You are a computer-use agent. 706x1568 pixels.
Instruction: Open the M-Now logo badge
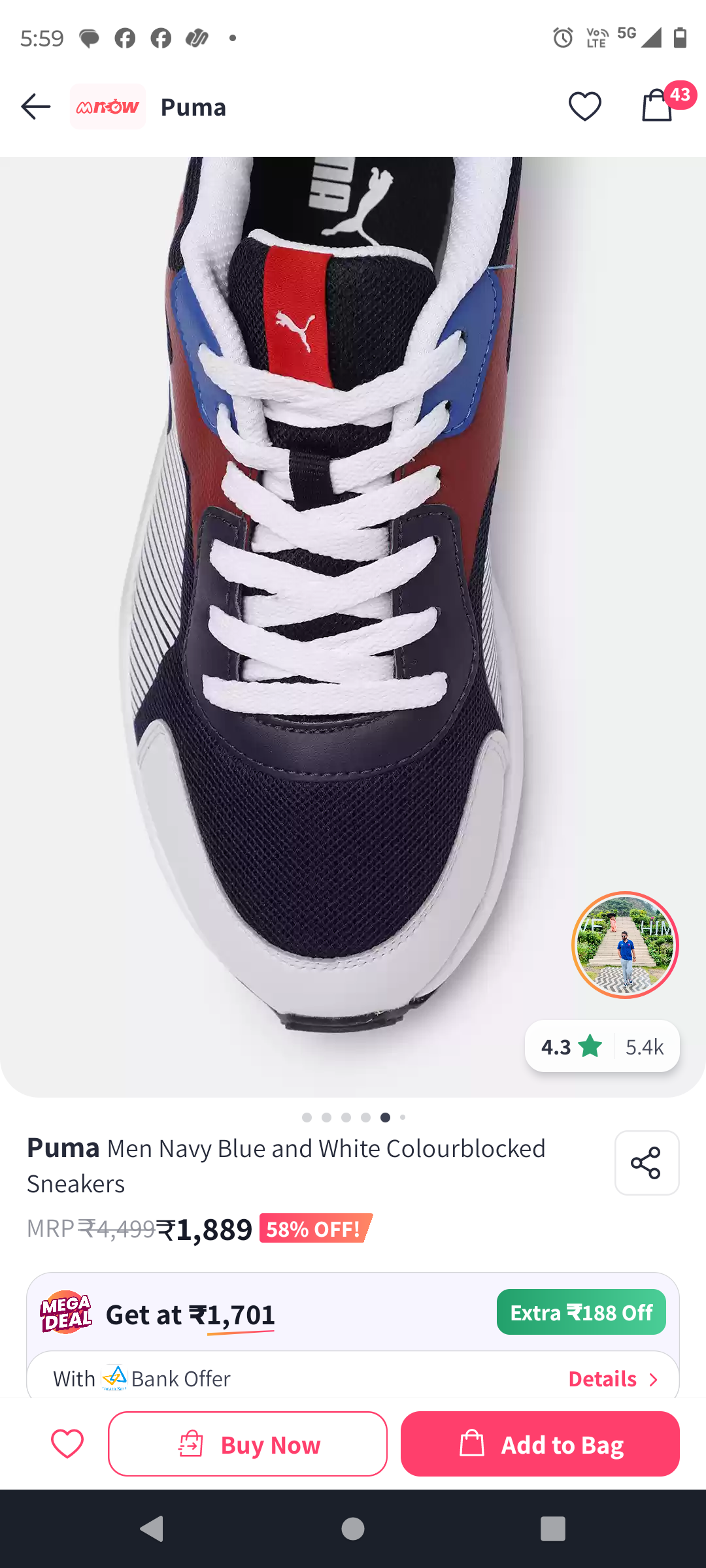[x=108, y=106]
